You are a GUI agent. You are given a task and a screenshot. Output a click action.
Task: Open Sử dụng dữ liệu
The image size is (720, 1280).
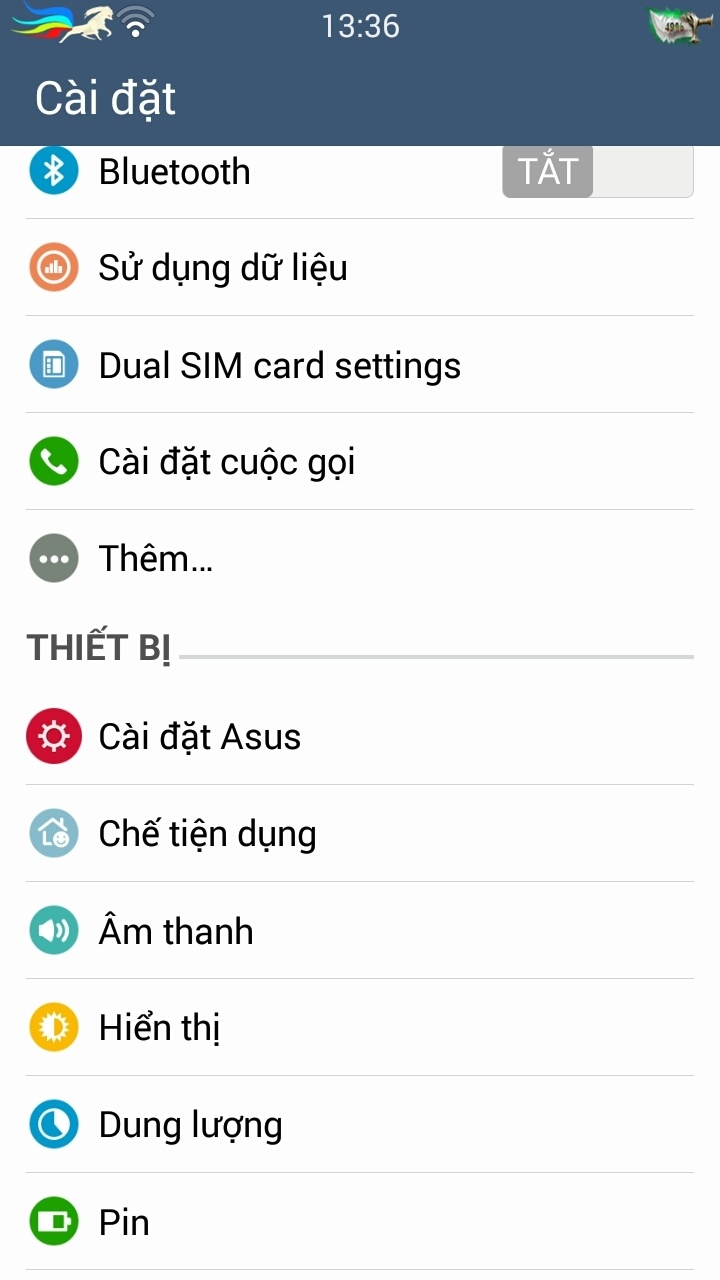point(360,268)
